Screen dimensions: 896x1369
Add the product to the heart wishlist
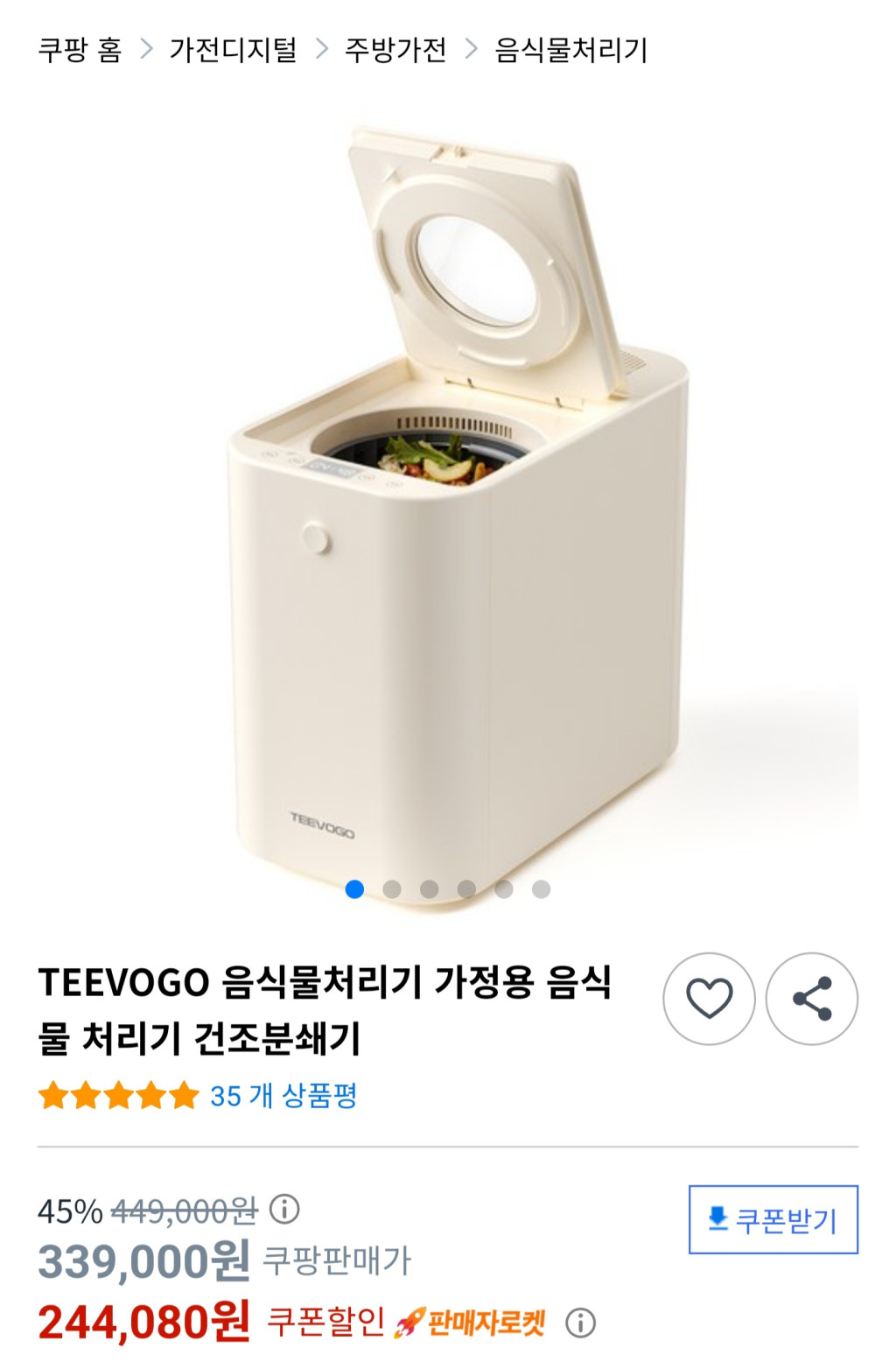(x=709, y=999)
